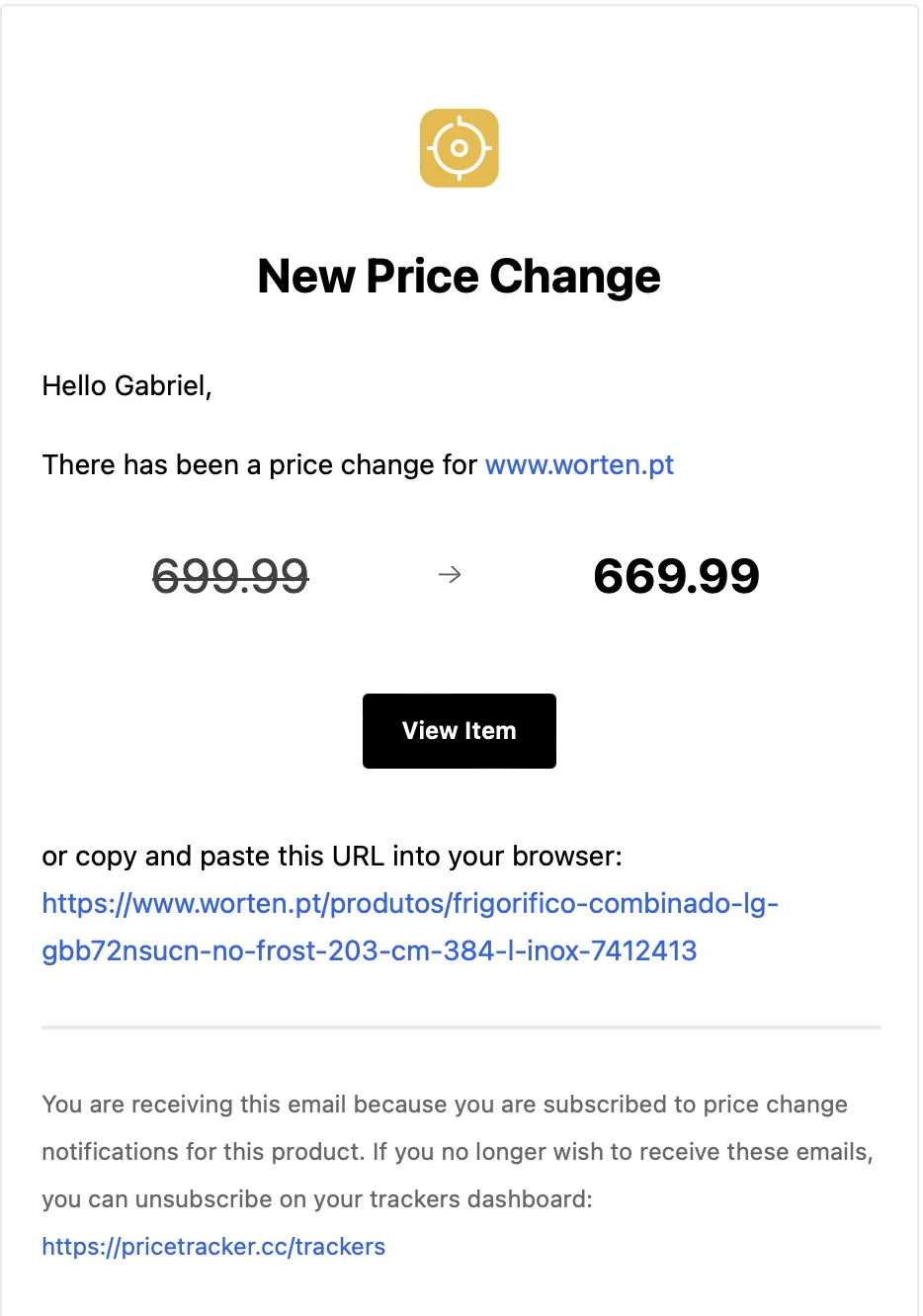Click the target crosshair symbol inside the logo
The image size is (923, 1316).
460,147
